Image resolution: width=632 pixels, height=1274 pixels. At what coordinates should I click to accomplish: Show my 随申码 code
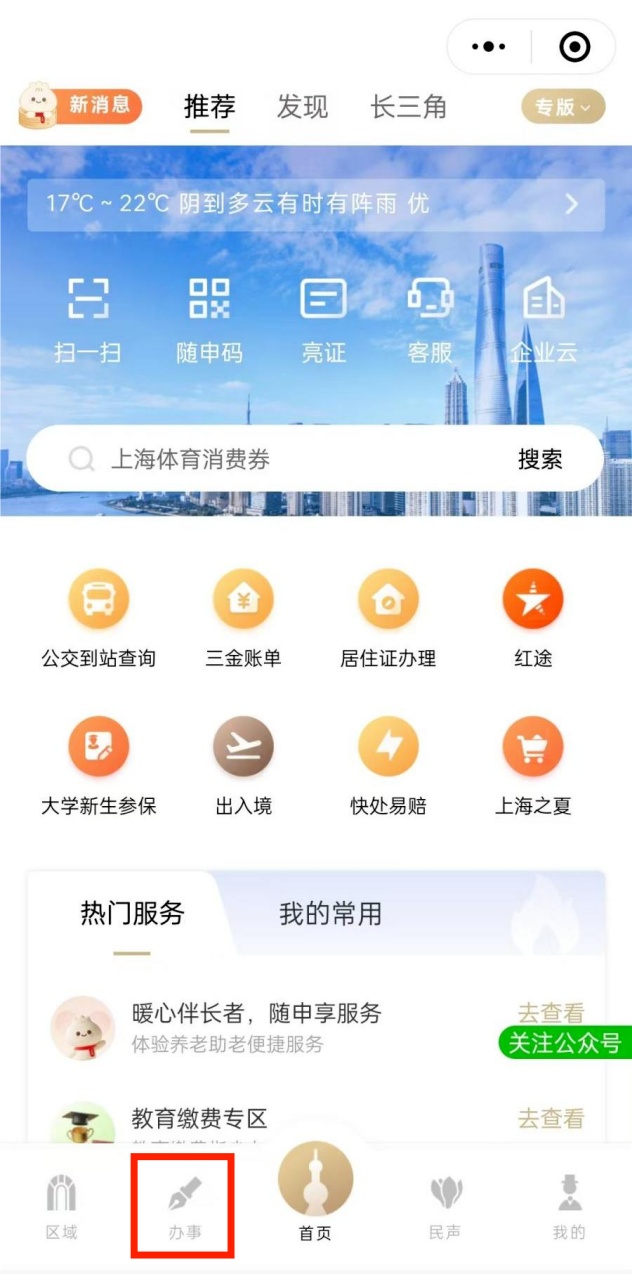tap(209, 319)
